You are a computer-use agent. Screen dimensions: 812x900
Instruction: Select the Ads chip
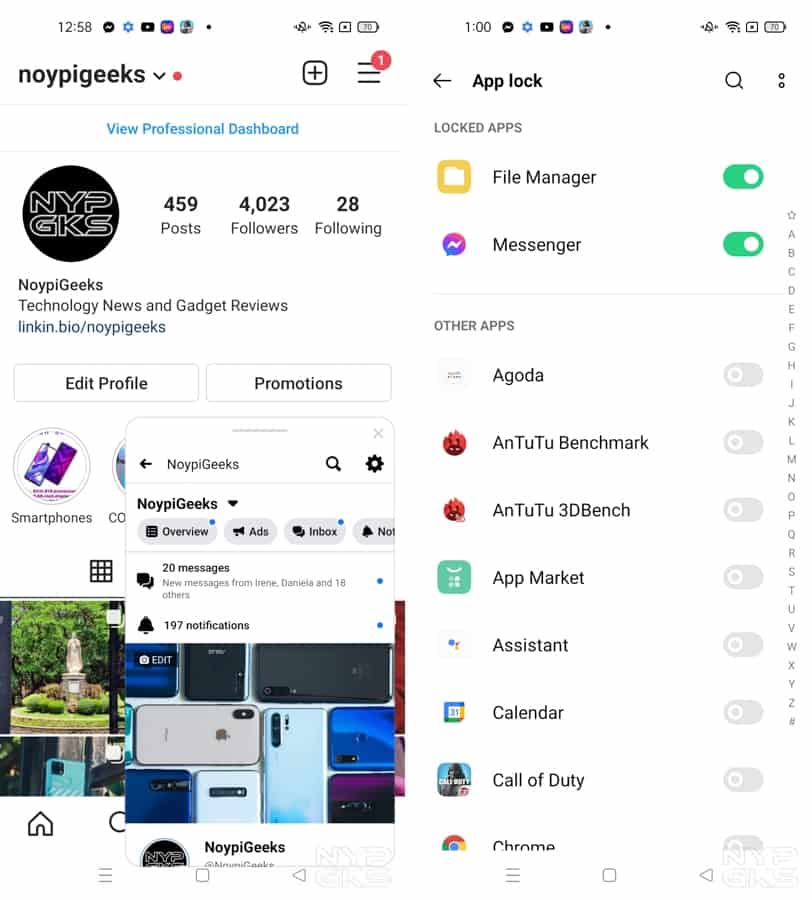pyautogui.click(x=250, y=532)
